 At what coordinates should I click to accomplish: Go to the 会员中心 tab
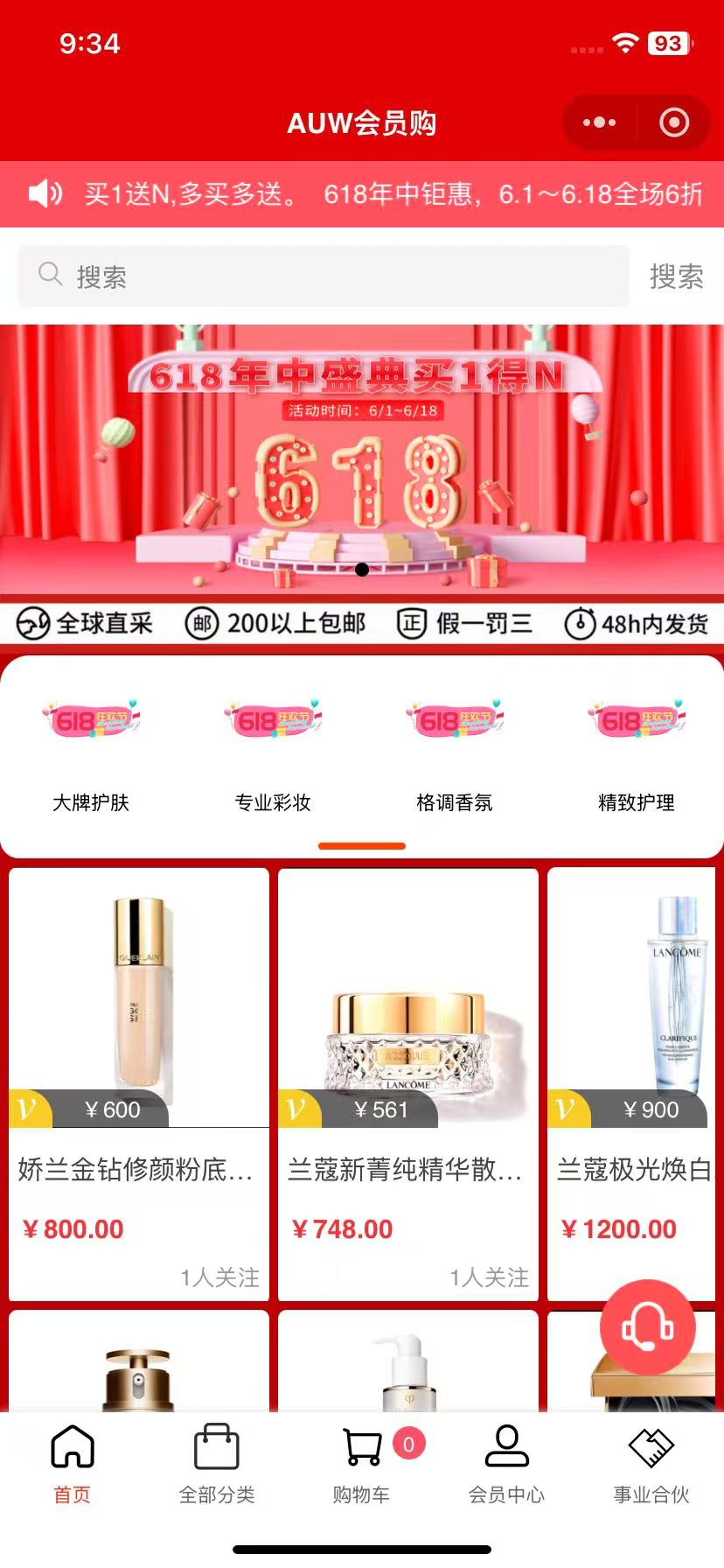tap(506, 1464)
